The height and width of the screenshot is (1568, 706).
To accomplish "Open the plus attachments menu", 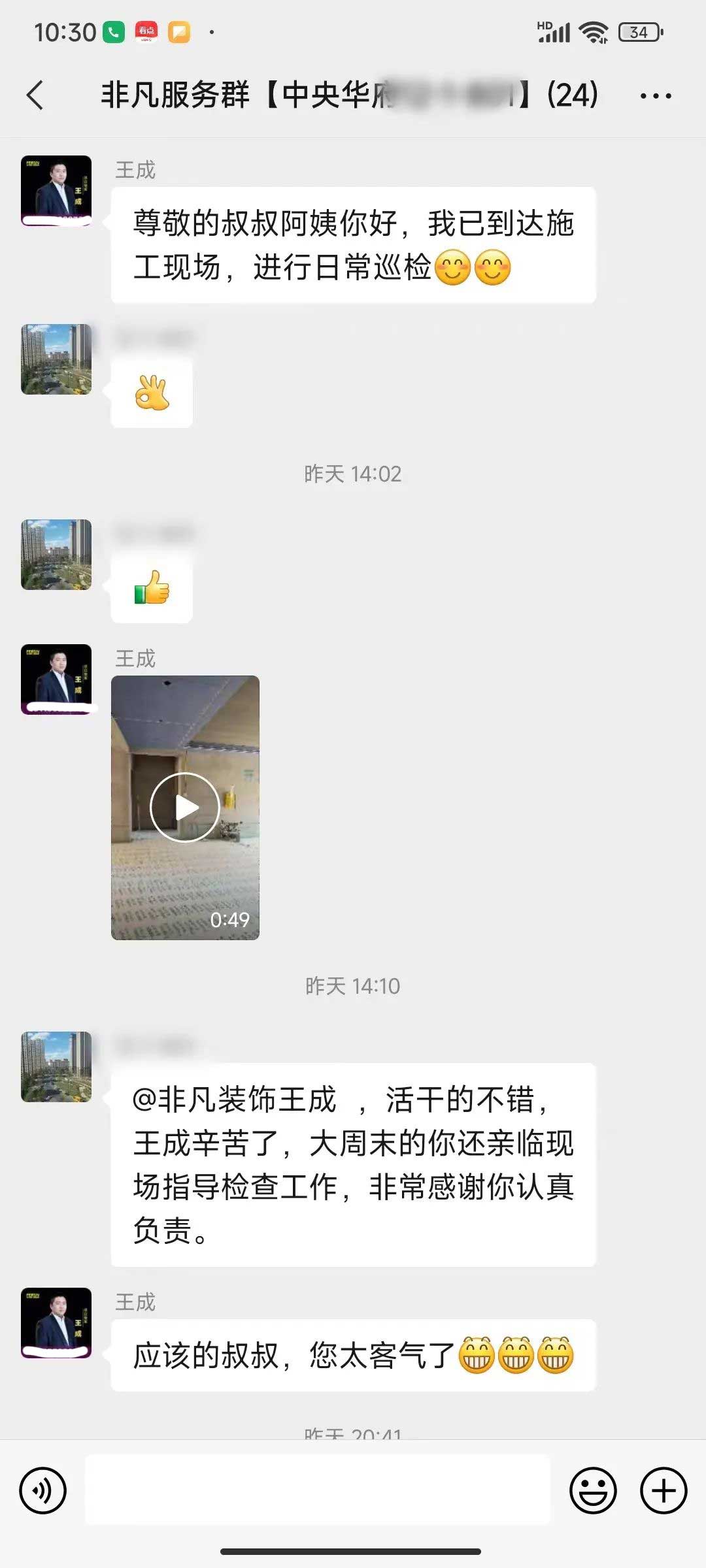I will (663, 1490).
